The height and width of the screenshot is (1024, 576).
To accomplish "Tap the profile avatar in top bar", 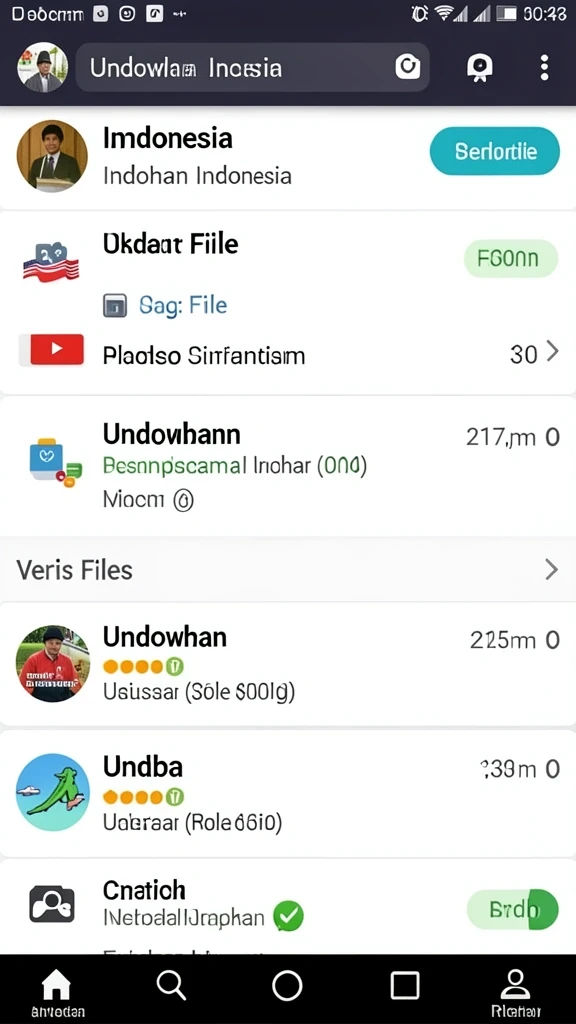I will click(42, 67).
